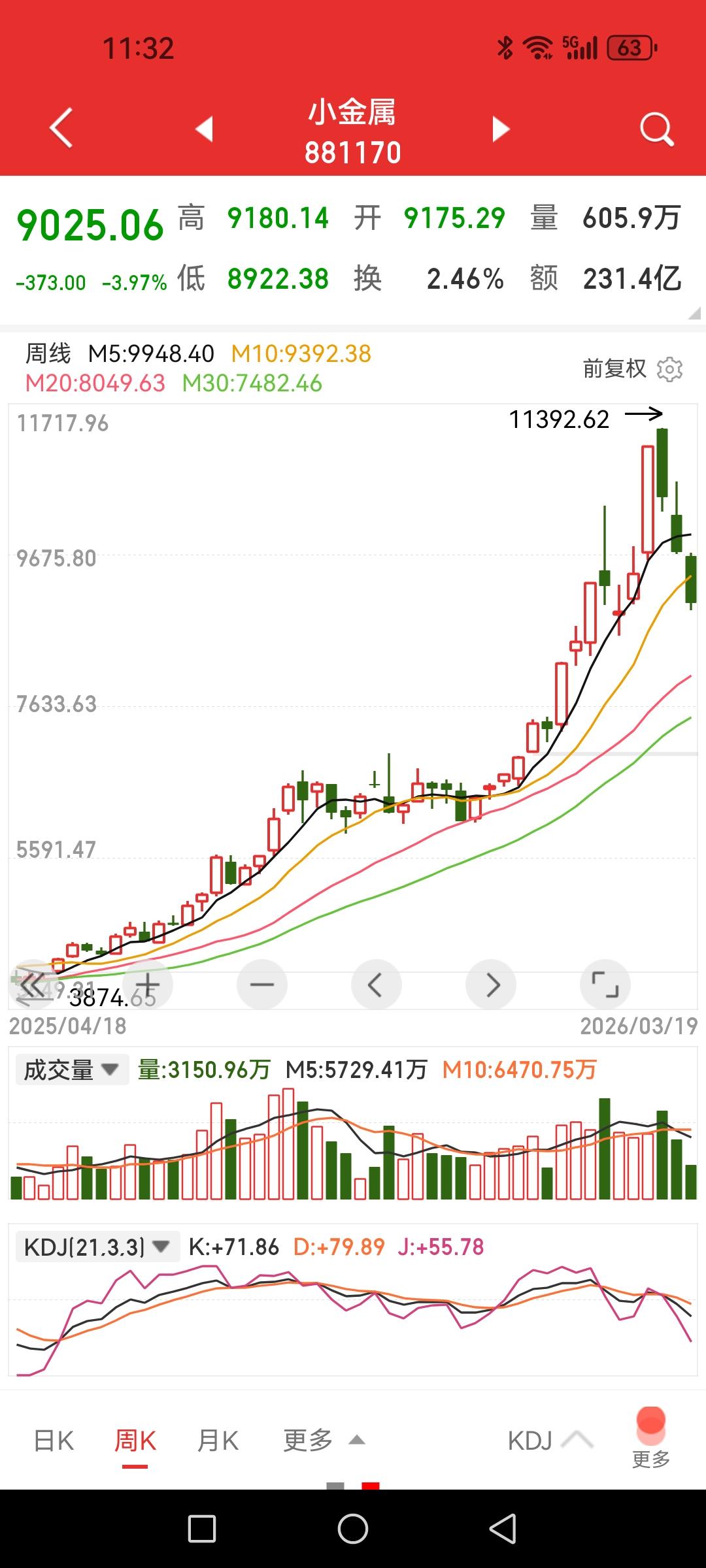This screenshot has width=706, height=1568.
Task: Switch to the previous sector
Action: point(205,129)
